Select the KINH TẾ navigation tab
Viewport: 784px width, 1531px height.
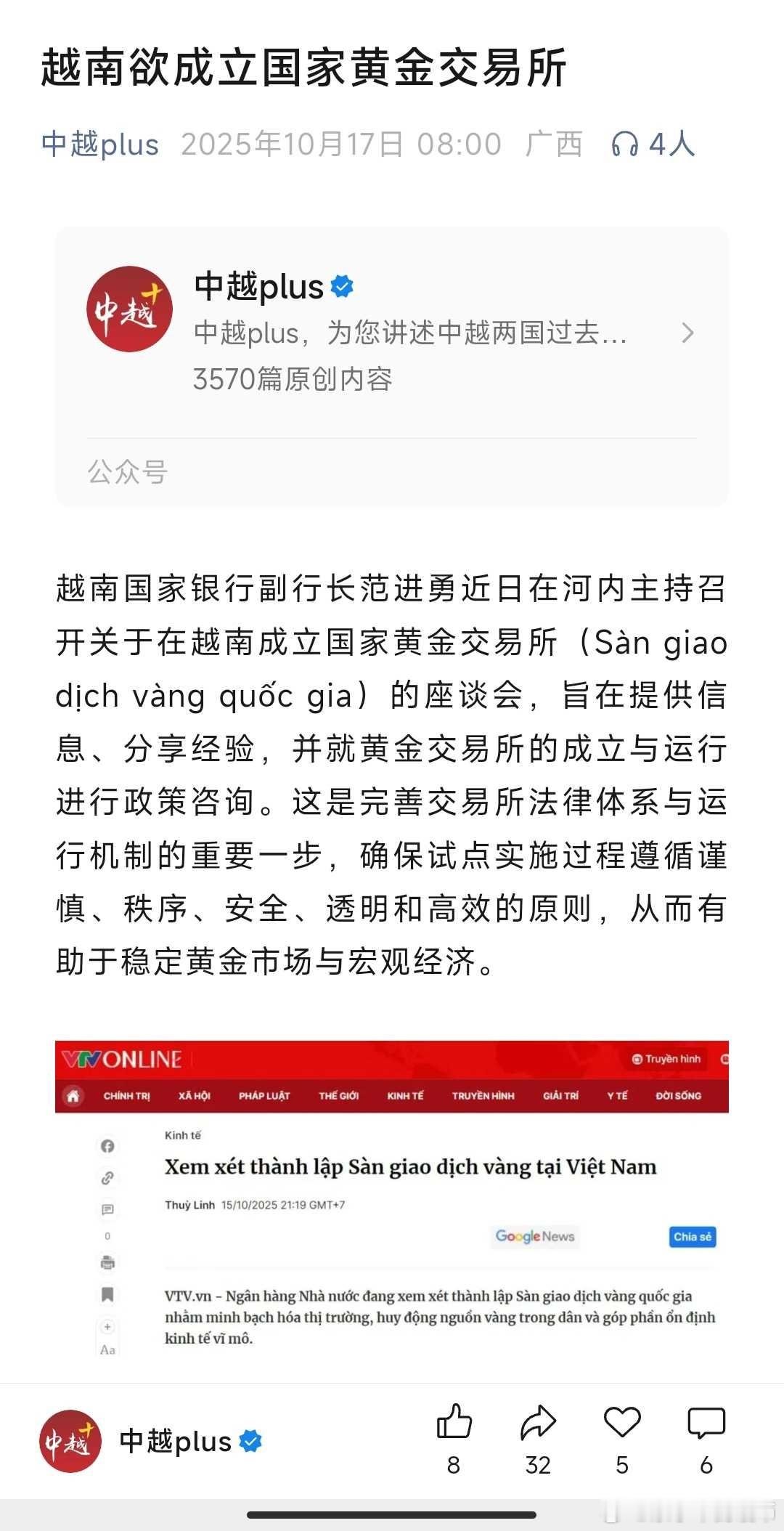tap(407, 1096)
